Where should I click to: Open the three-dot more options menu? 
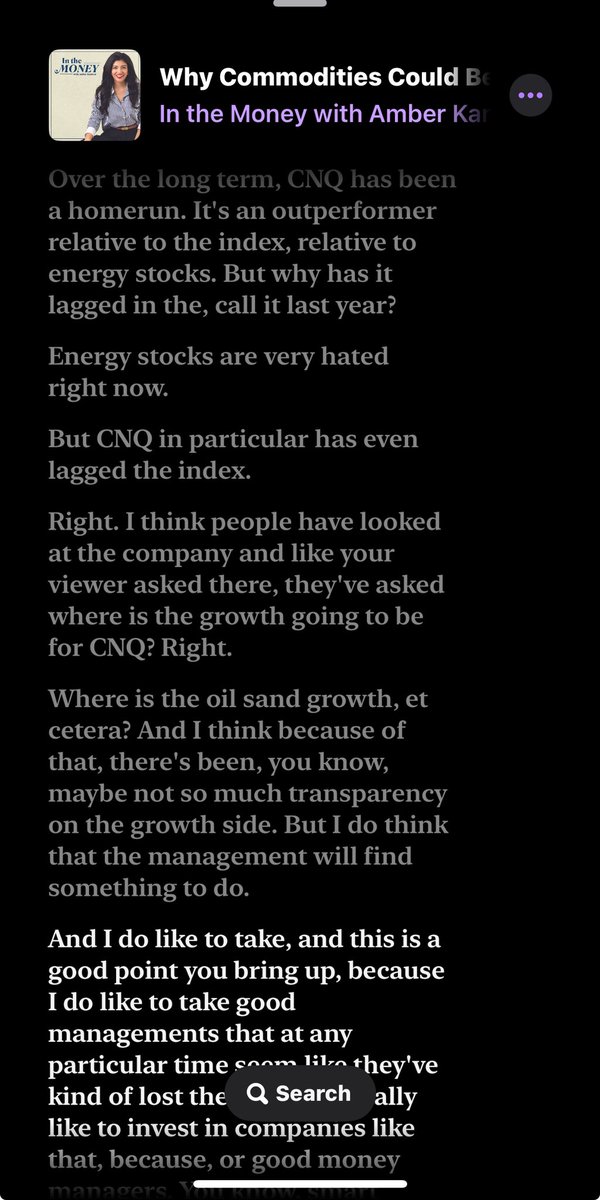[531, 96]
